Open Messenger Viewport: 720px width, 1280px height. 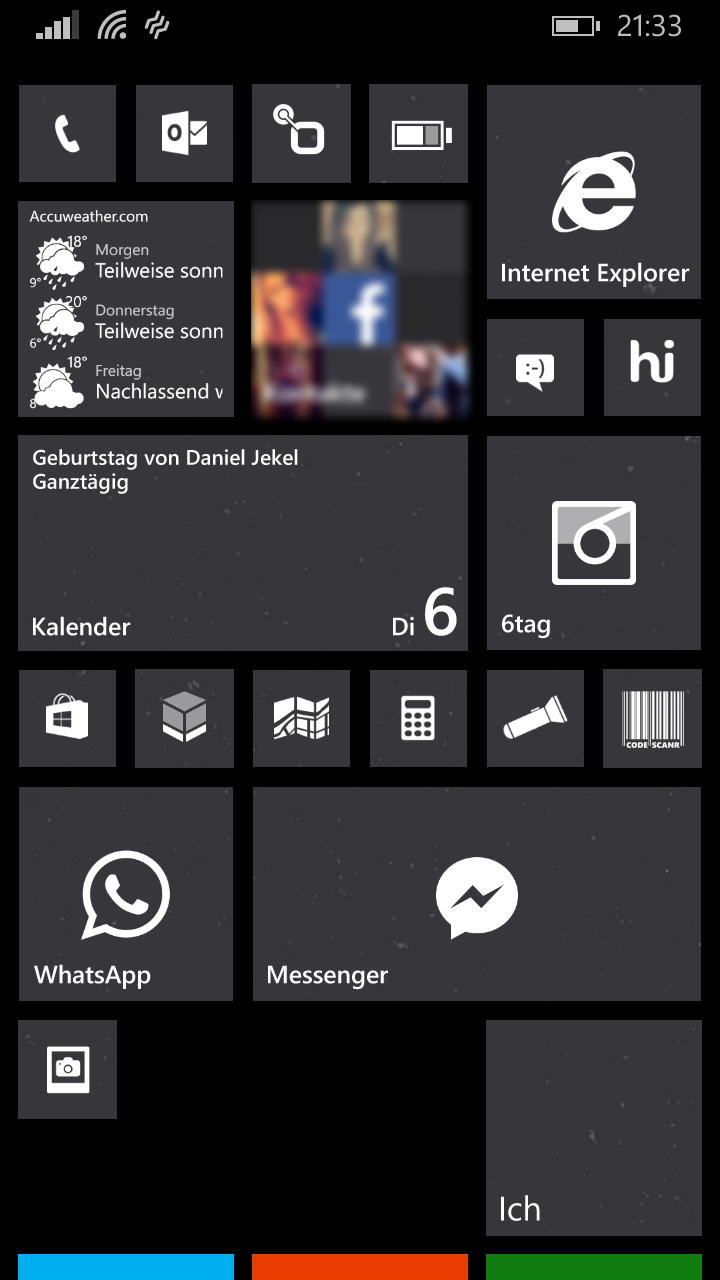tap(477, 894)
